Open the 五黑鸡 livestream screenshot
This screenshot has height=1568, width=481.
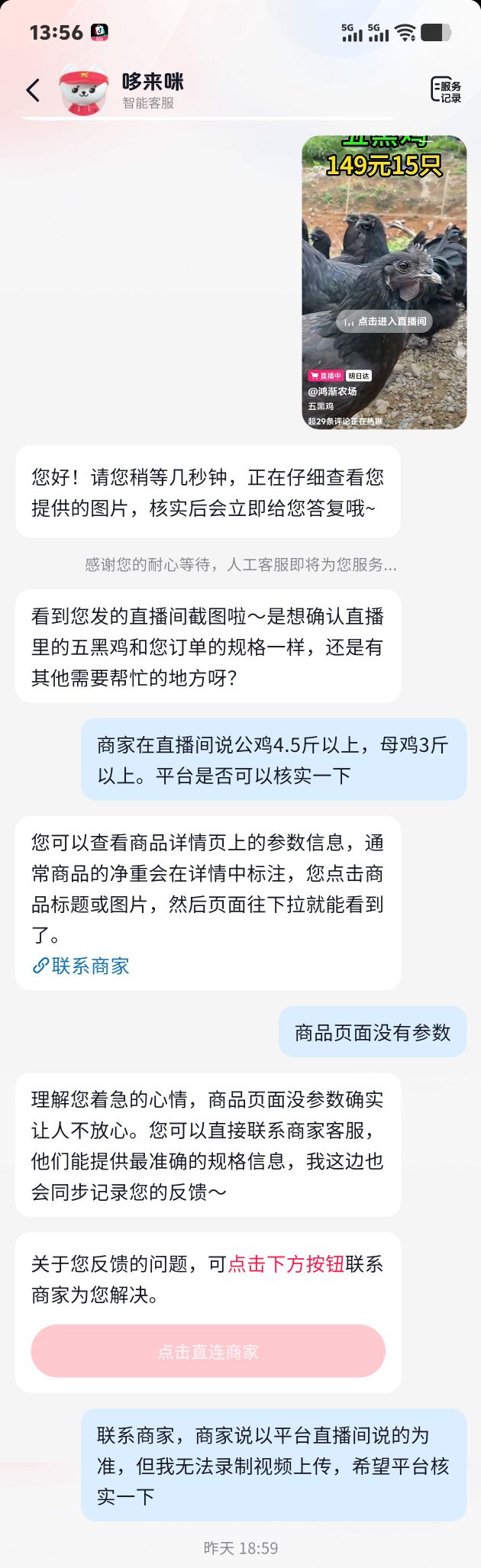(x=383, y=282)
